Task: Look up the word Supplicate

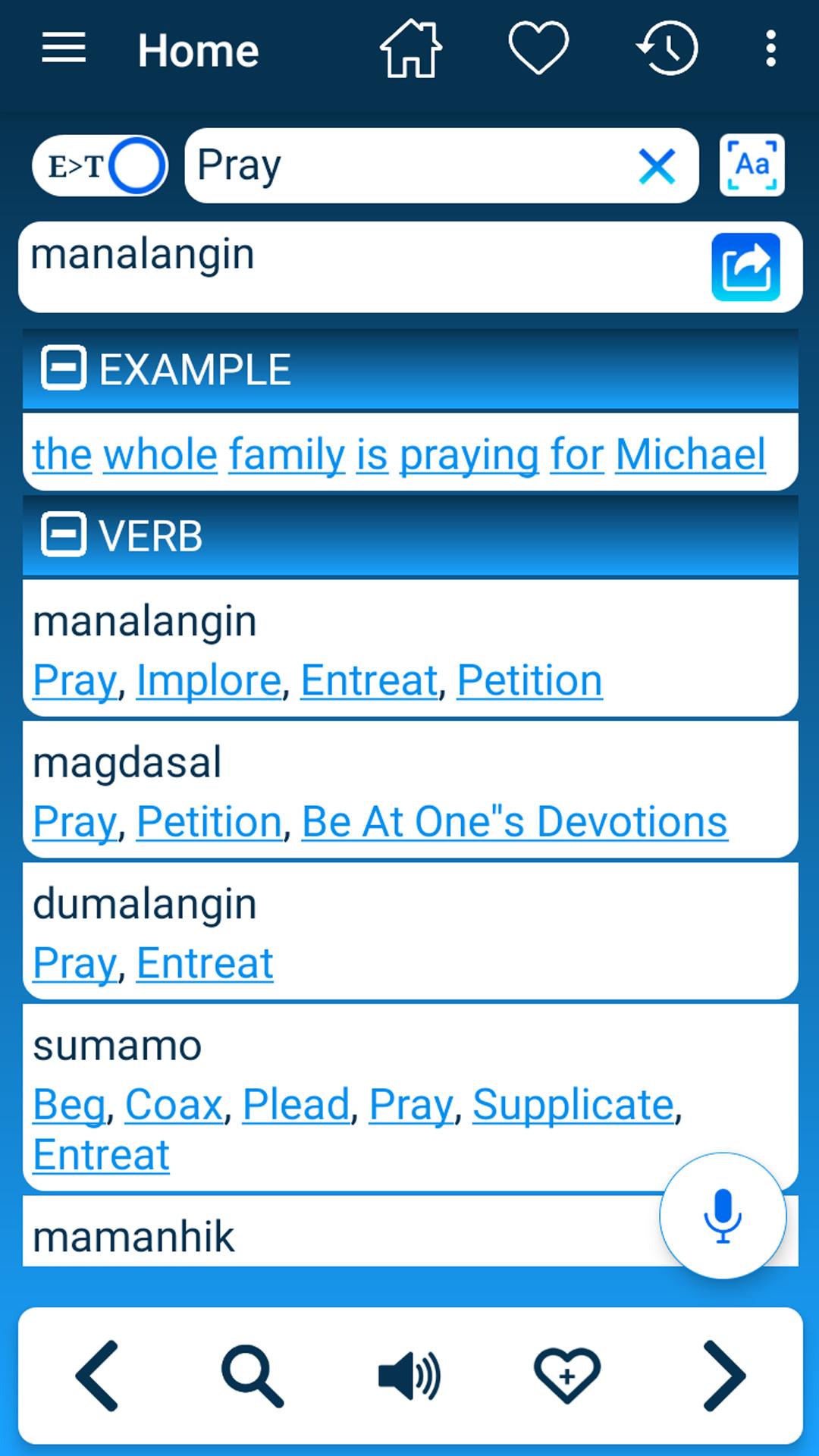Action: point(573,1105)
